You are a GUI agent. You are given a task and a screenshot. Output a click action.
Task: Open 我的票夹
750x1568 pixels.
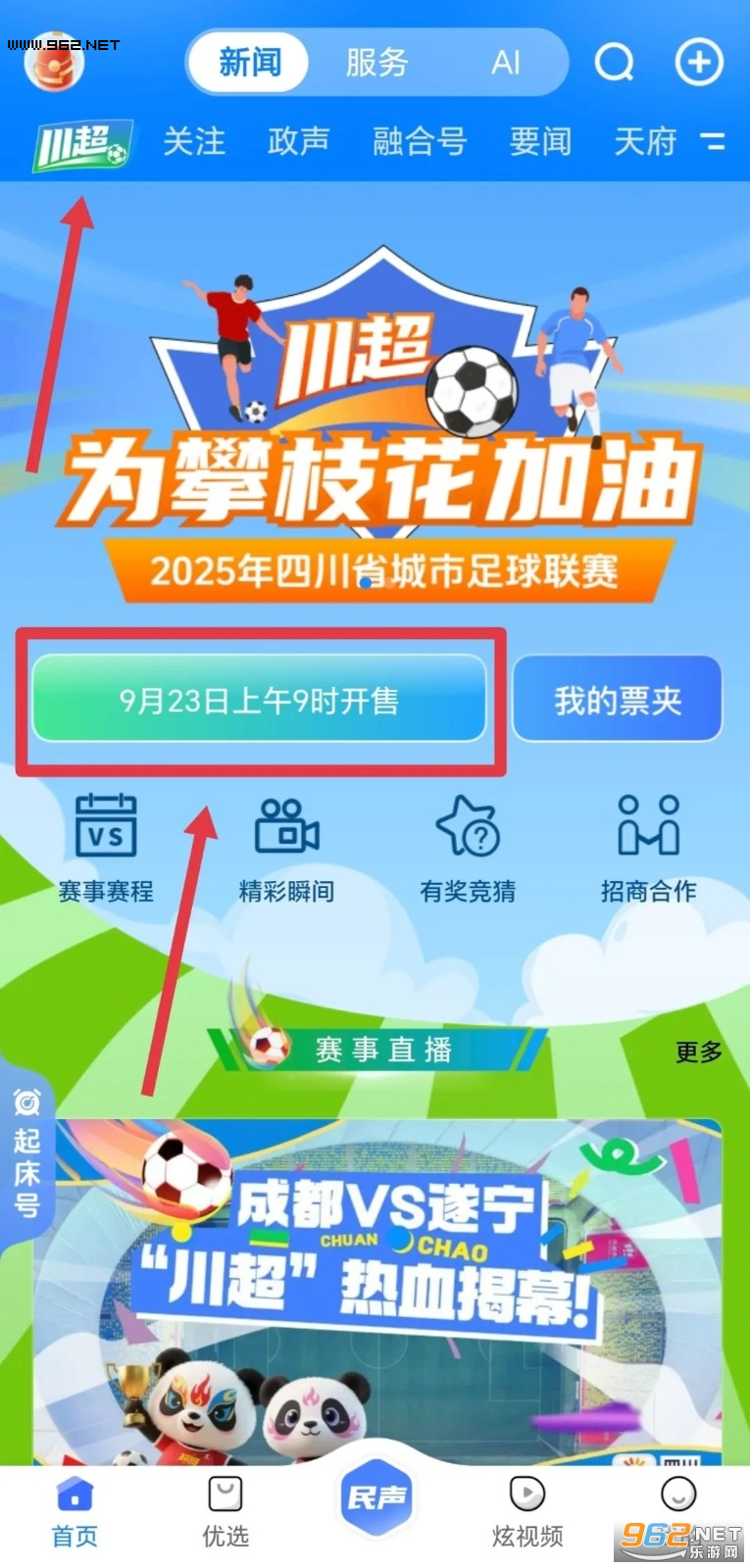click(x=618, y=700)
